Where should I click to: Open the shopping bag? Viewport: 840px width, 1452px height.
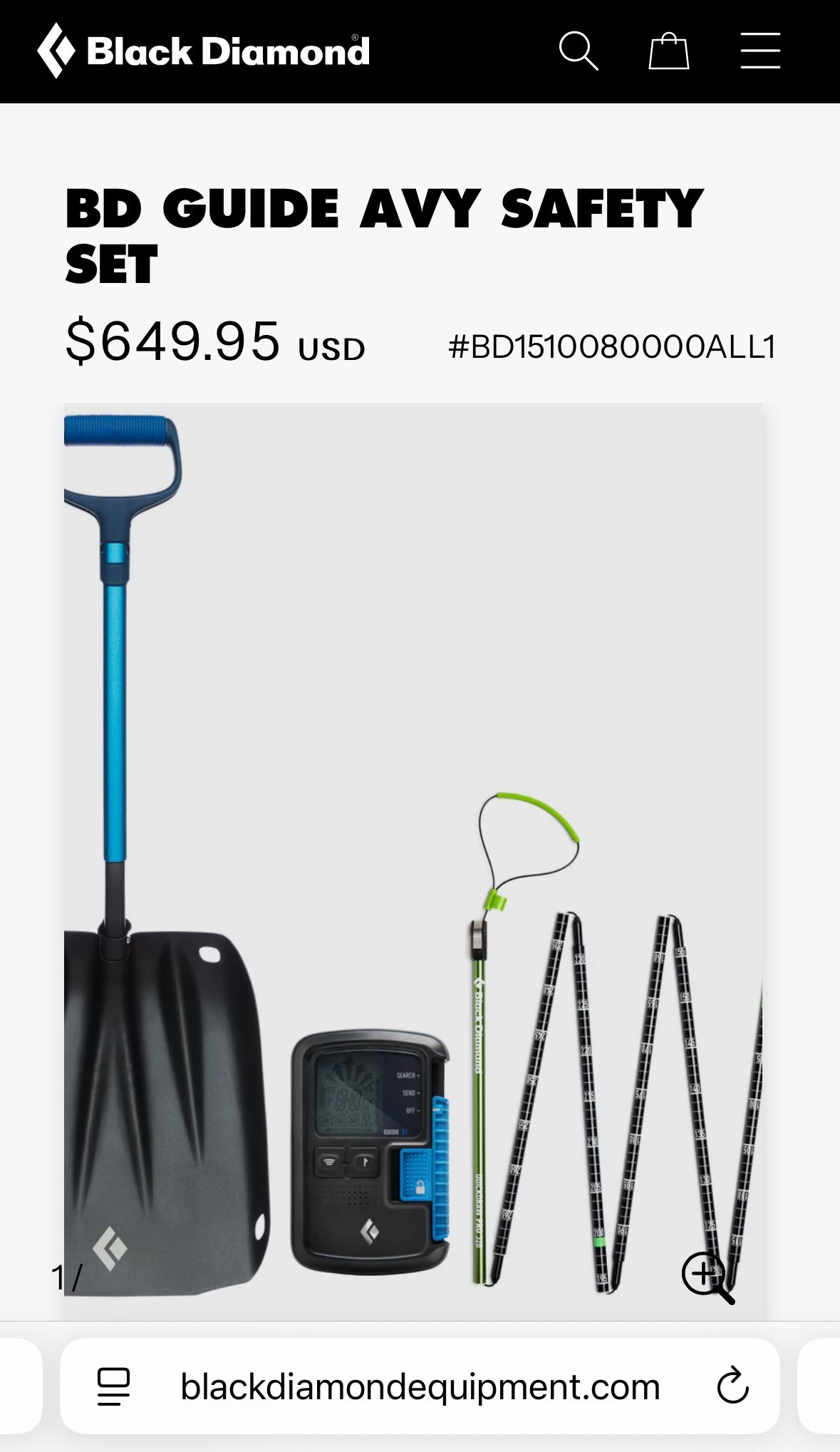pos(668,51)
